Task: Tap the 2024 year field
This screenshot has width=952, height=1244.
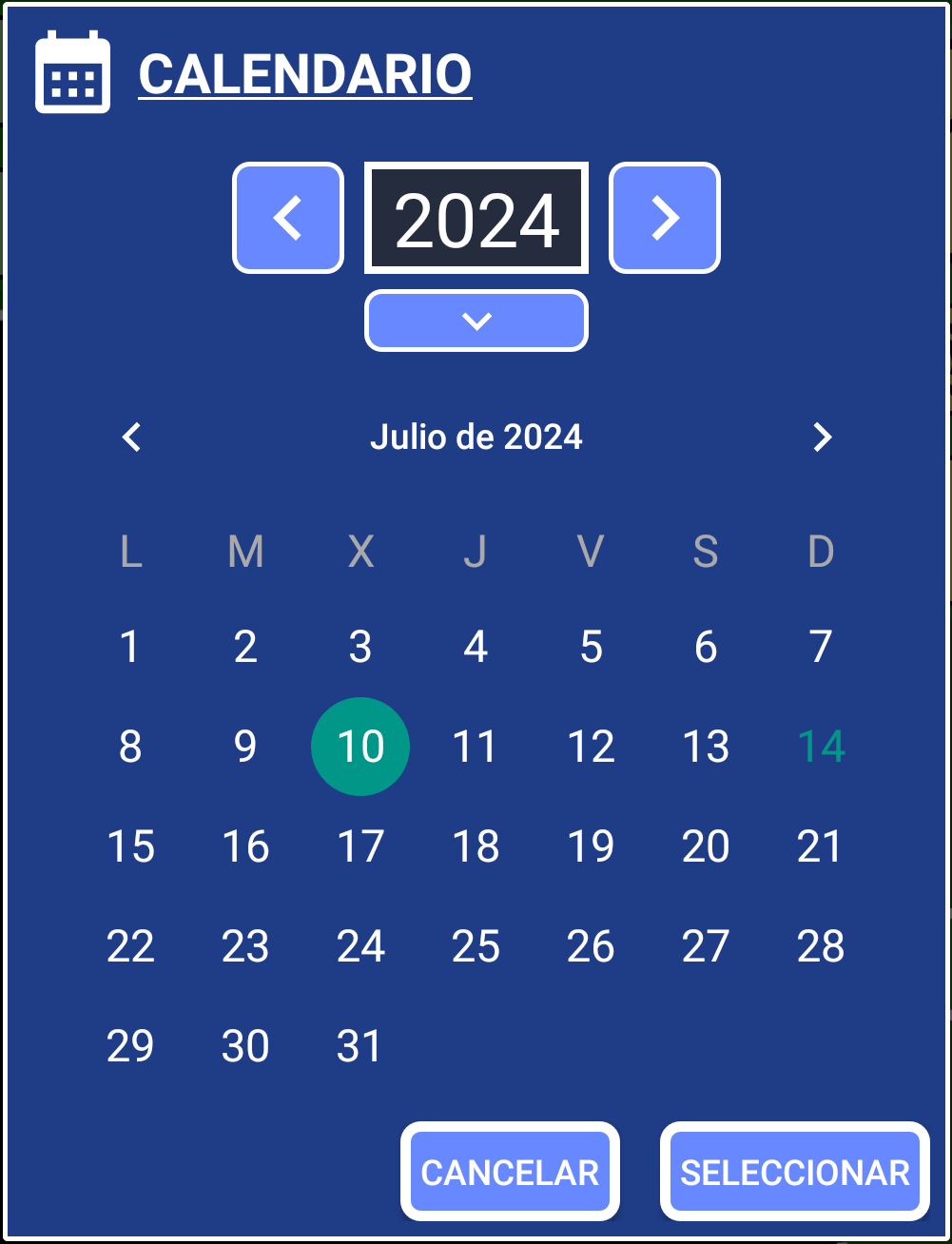Action: [476, 219]
